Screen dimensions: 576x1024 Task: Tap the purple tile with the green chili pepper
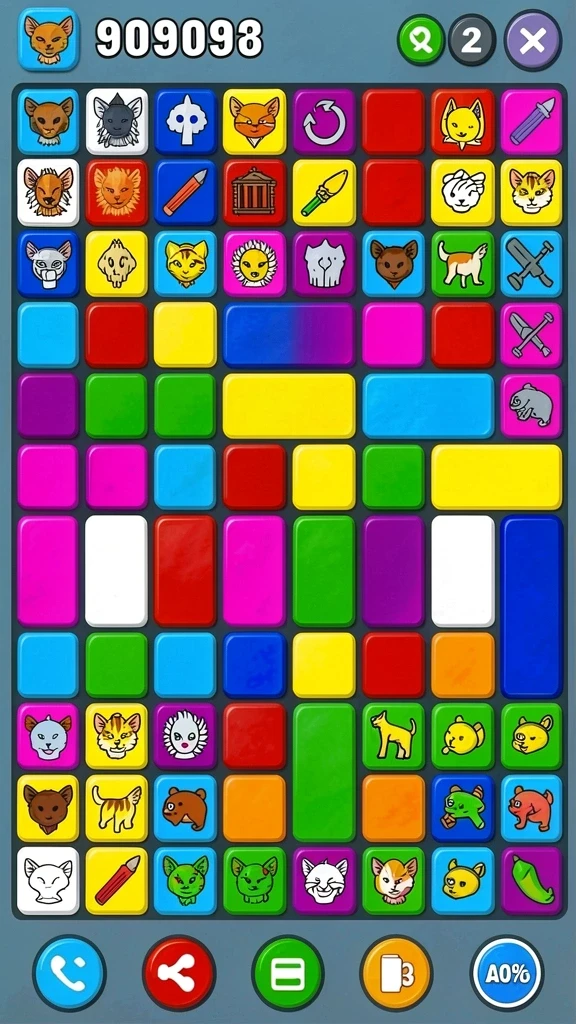pos(532,880)
